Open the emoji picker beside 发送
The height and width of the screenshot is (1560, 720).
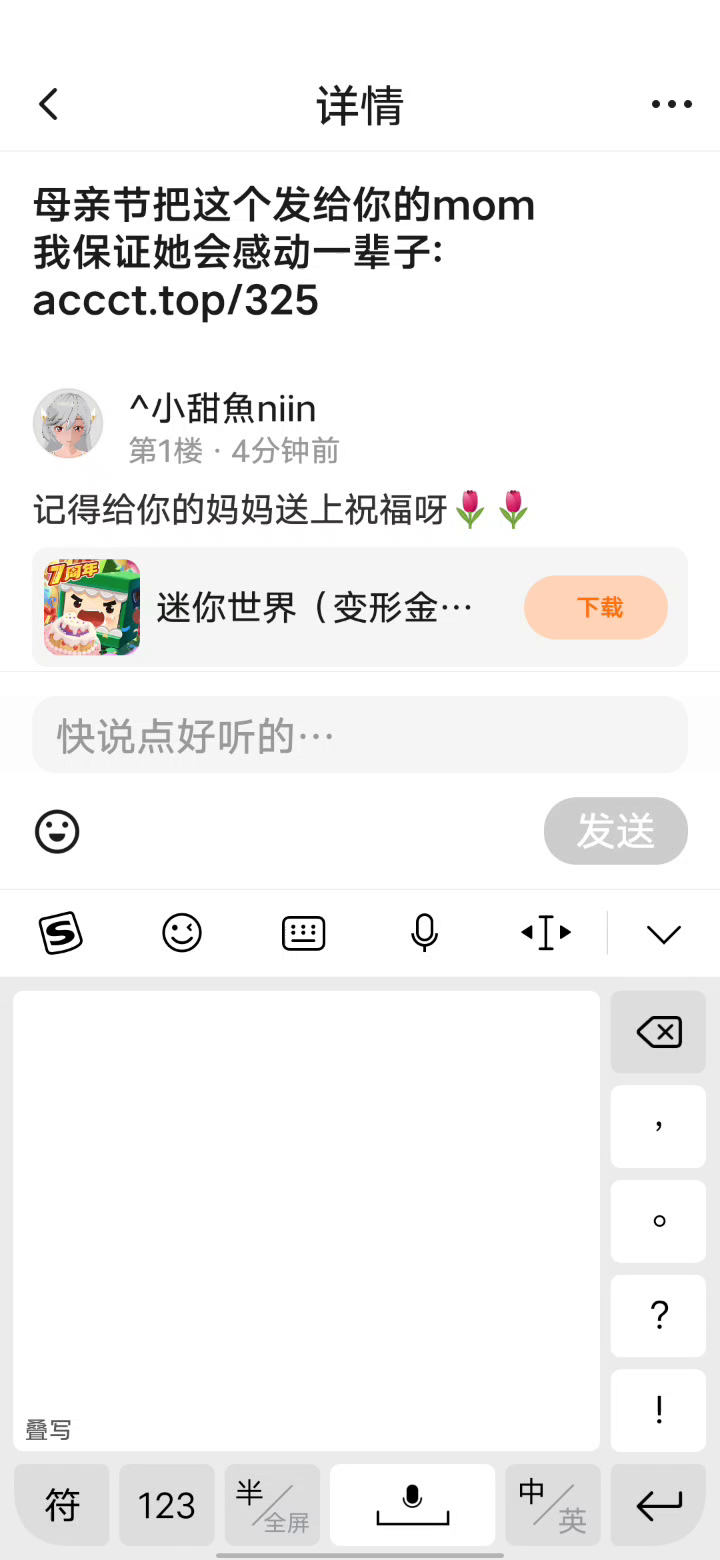coord(57,831)
